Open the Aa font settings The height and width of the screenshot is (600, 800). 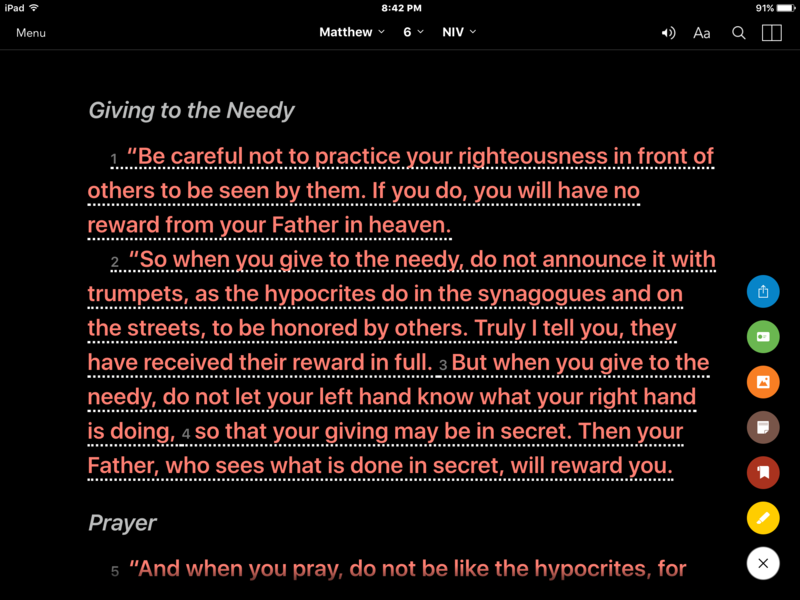[x=702, y=33]
